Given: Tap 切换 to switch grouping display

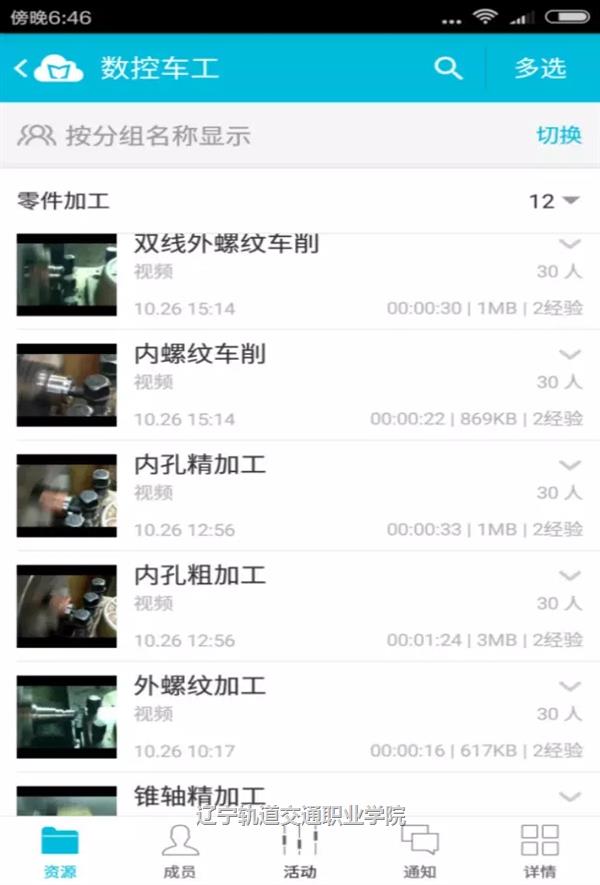Looking at the screenshot, I should [558, 135].
